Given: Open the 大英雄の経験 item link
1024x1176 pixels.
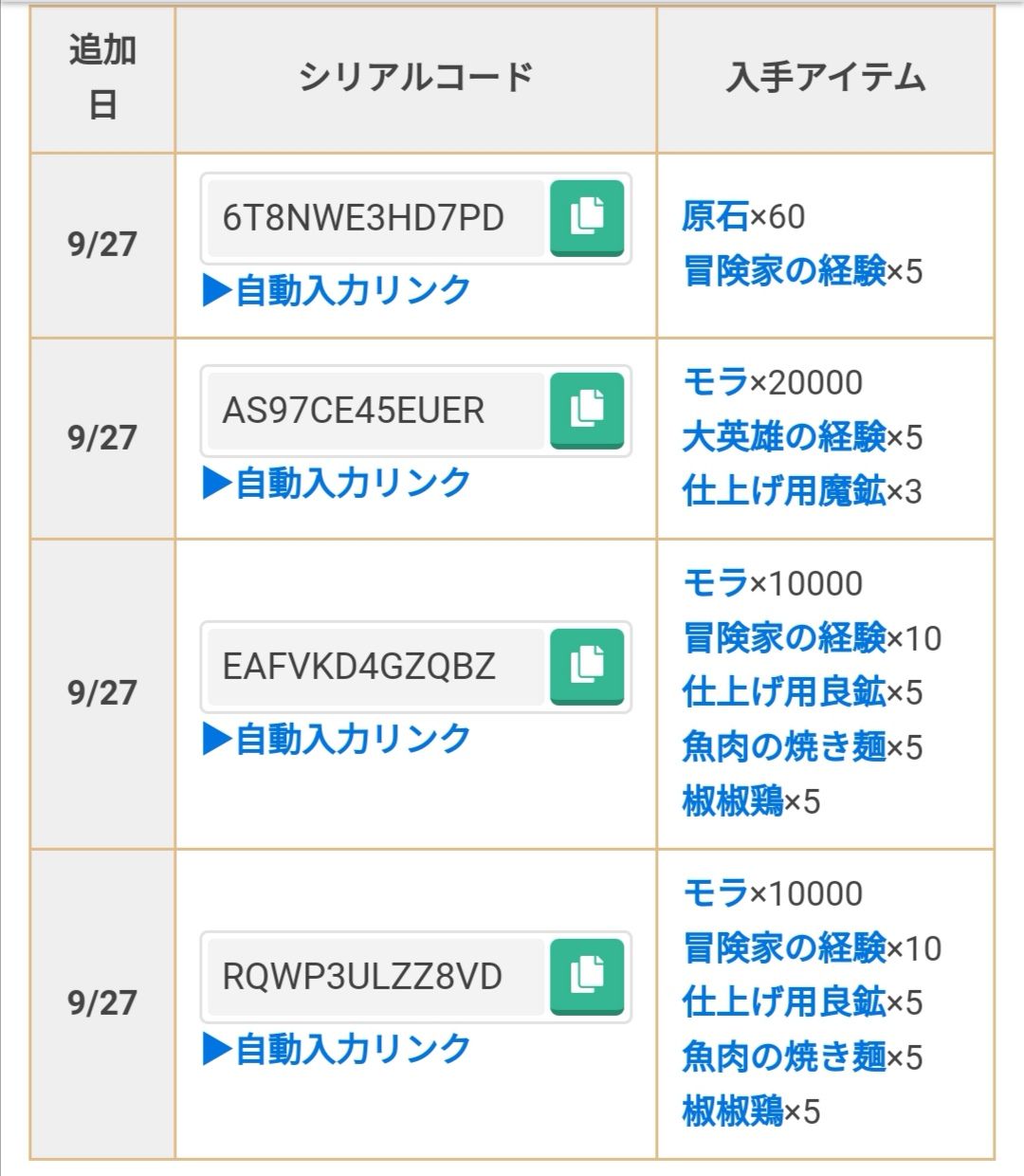Looking at the screenshot, I should coord(783,437).
